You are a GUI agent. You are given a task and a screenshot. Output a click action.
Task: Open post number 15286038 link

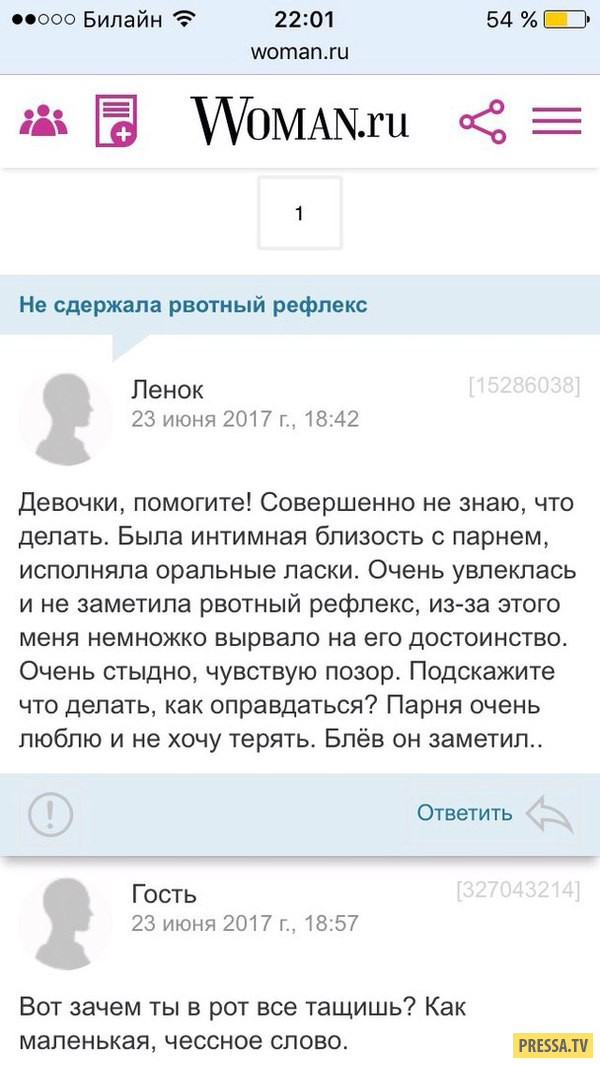(x=524, y=386)
